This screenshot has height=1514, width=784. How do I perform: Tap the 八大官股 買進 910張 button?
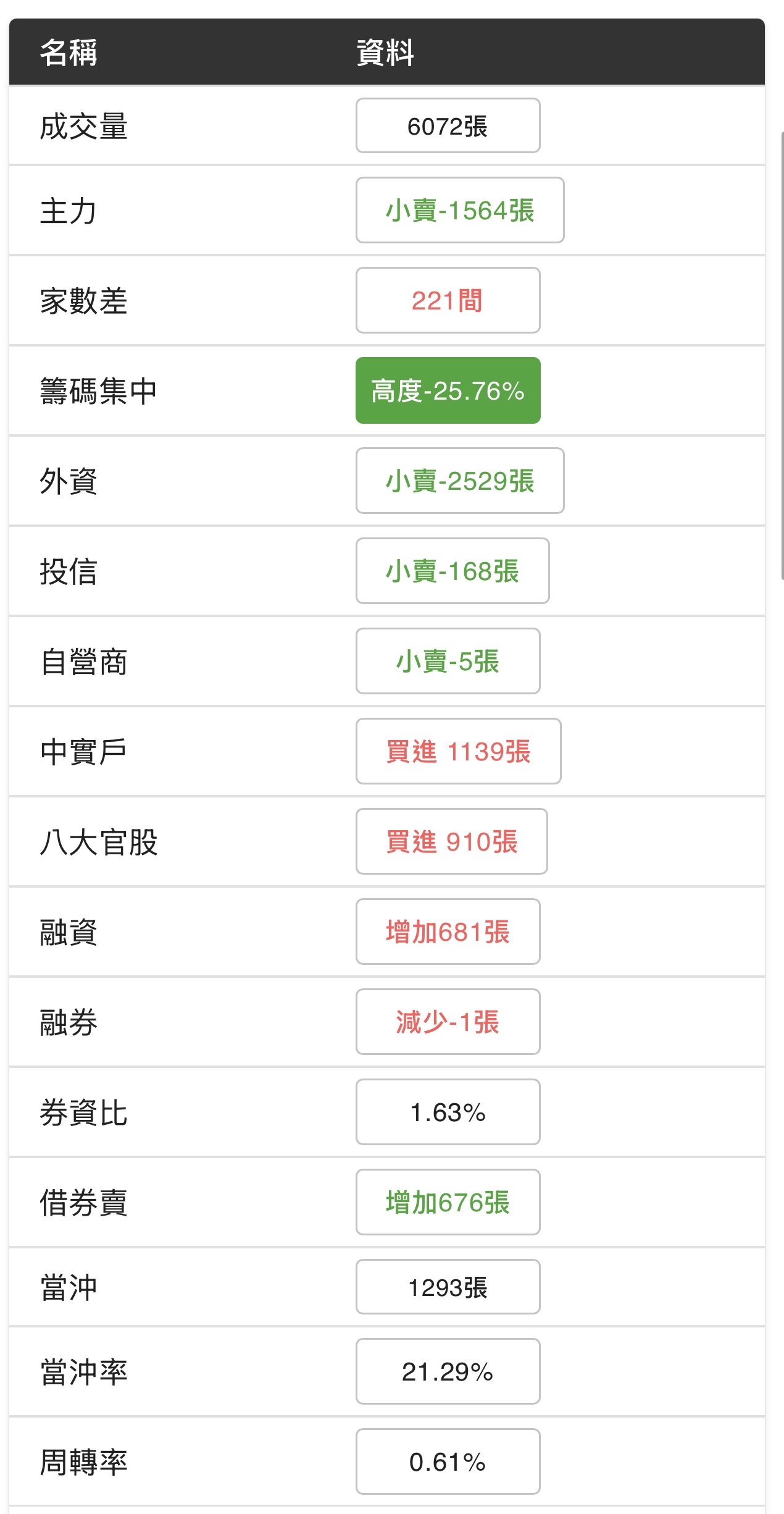click(x=451, y=841)
